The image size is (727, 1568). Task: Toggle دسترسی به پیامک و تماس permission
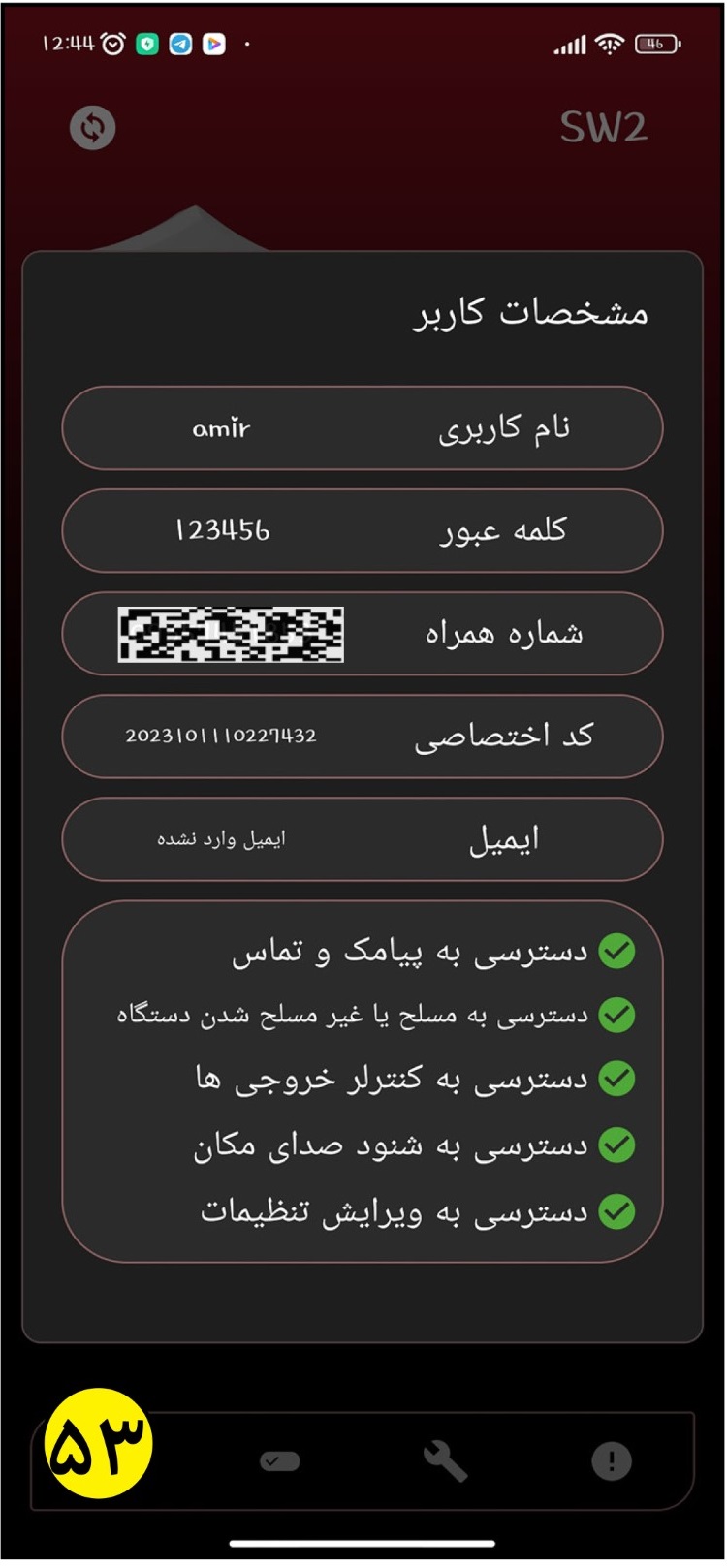click(616, 952)
